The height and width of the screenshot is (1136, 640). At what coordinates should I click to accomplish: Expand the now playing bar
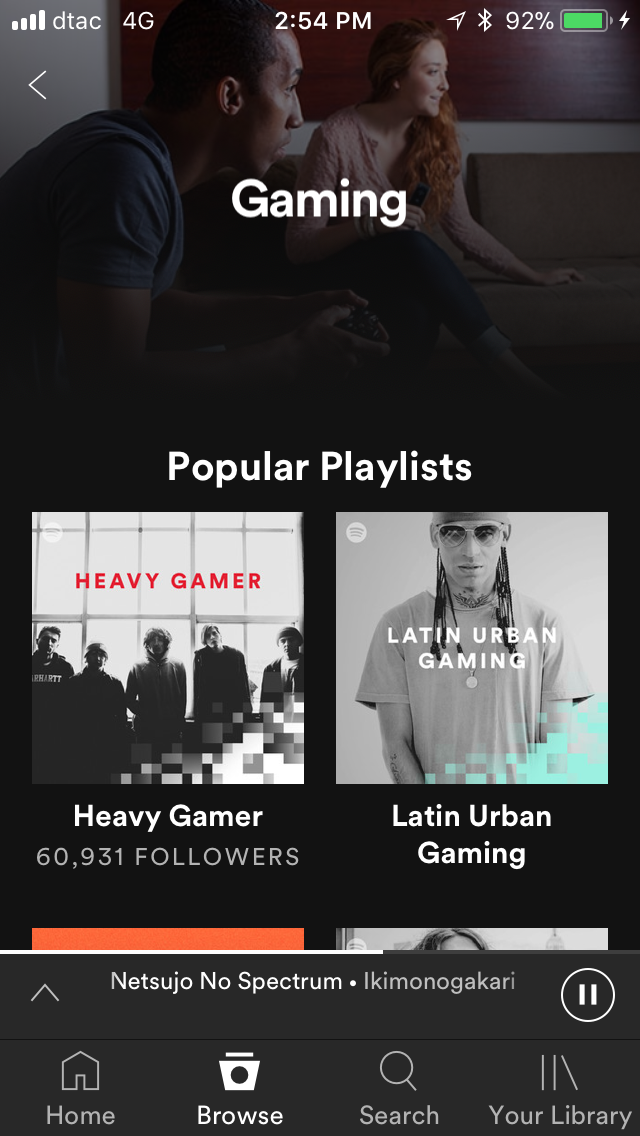[x=45, y=993]
